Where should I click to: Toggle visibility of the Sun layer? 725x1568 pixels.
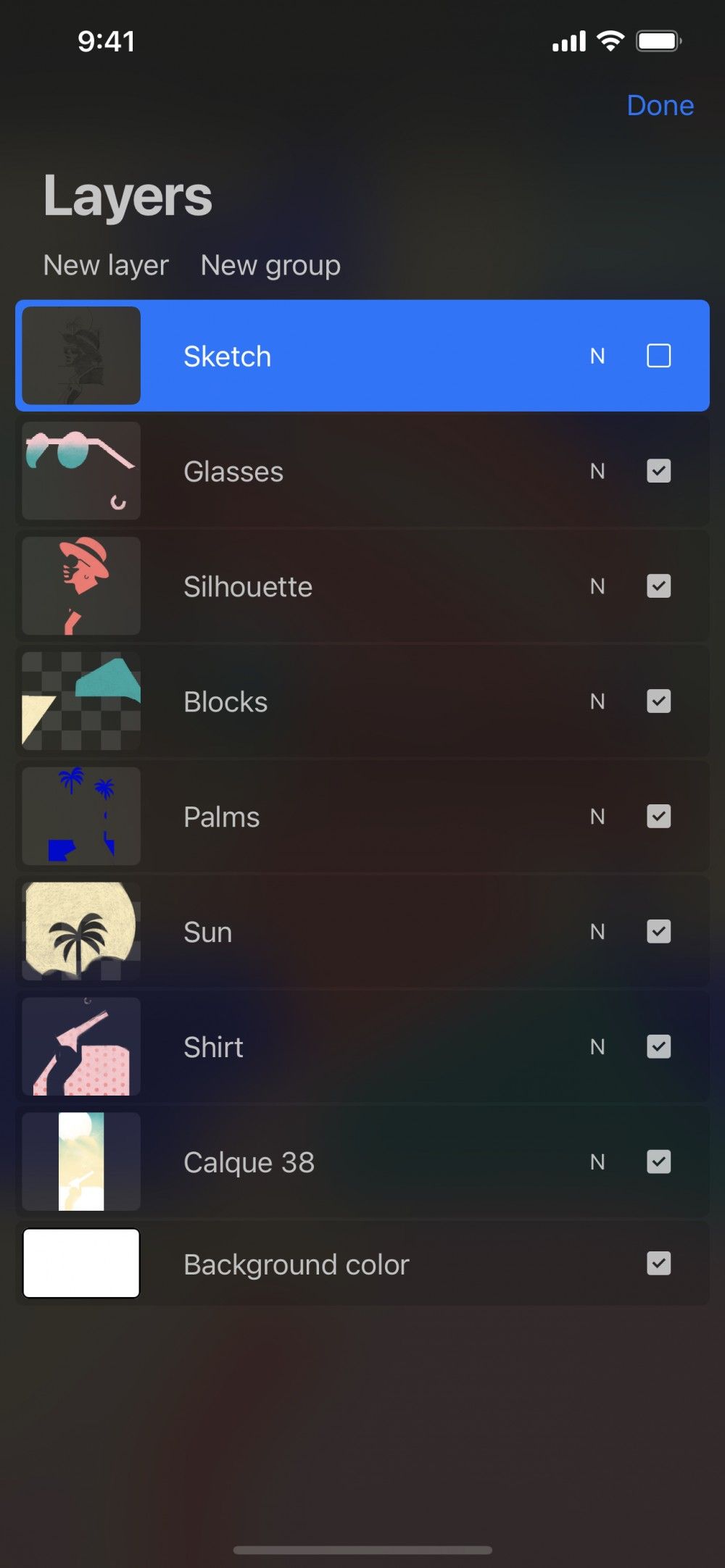[x=658, y=931]
